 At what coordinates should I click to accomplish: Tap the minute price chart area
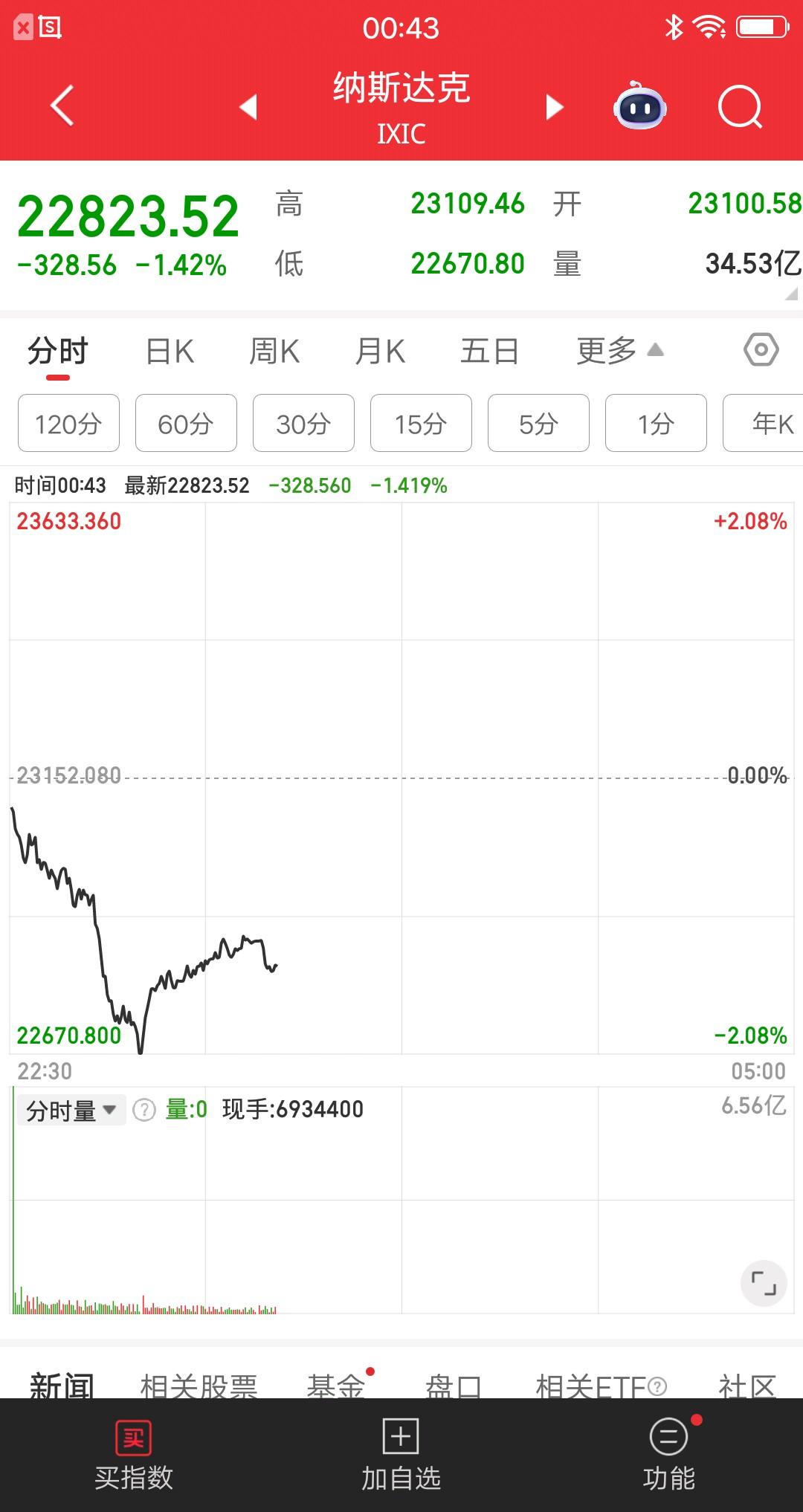(297, 818)
